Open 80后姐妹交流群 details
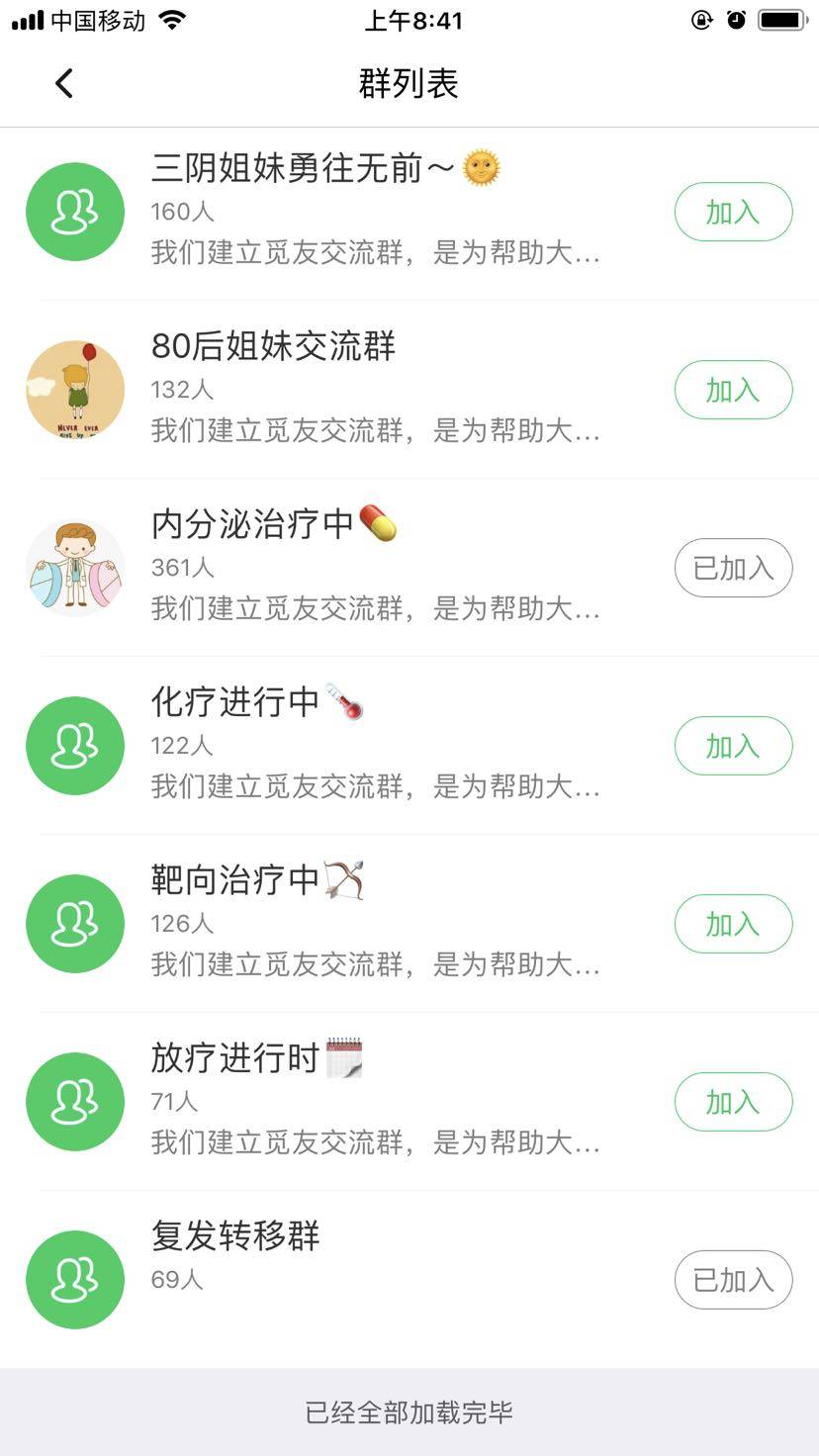The width and height of the screenshot is (819, 1456). pos(376,390)
